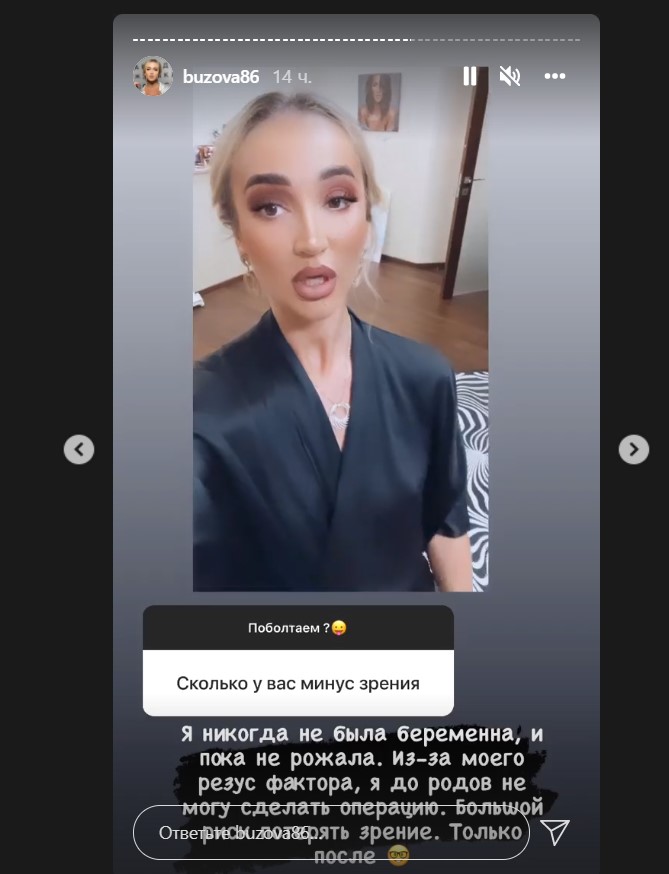Open buzova86 profile from avatar
This screenshot has height=874, width=669.
coord(152,76)
